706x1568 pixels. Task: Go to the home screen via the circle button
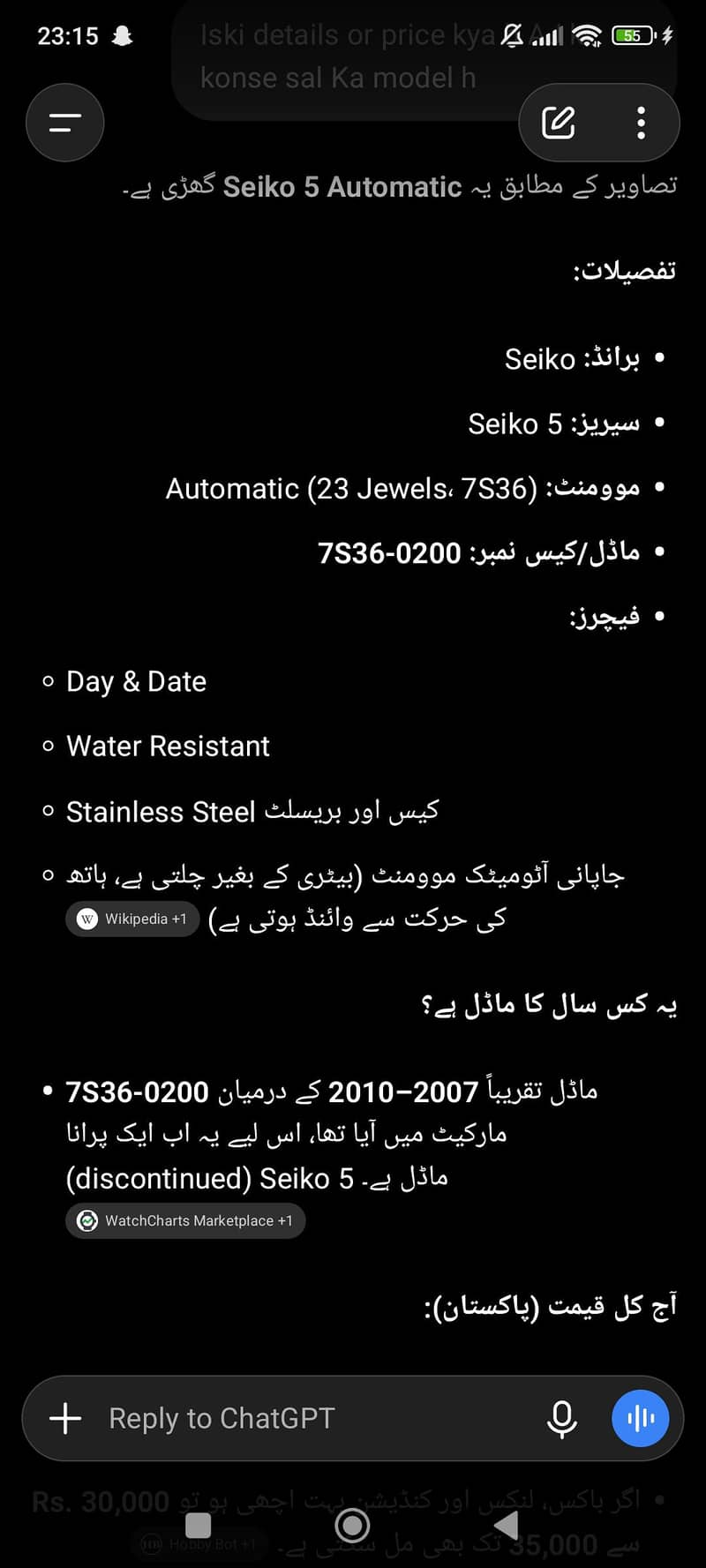point(352,1524)
